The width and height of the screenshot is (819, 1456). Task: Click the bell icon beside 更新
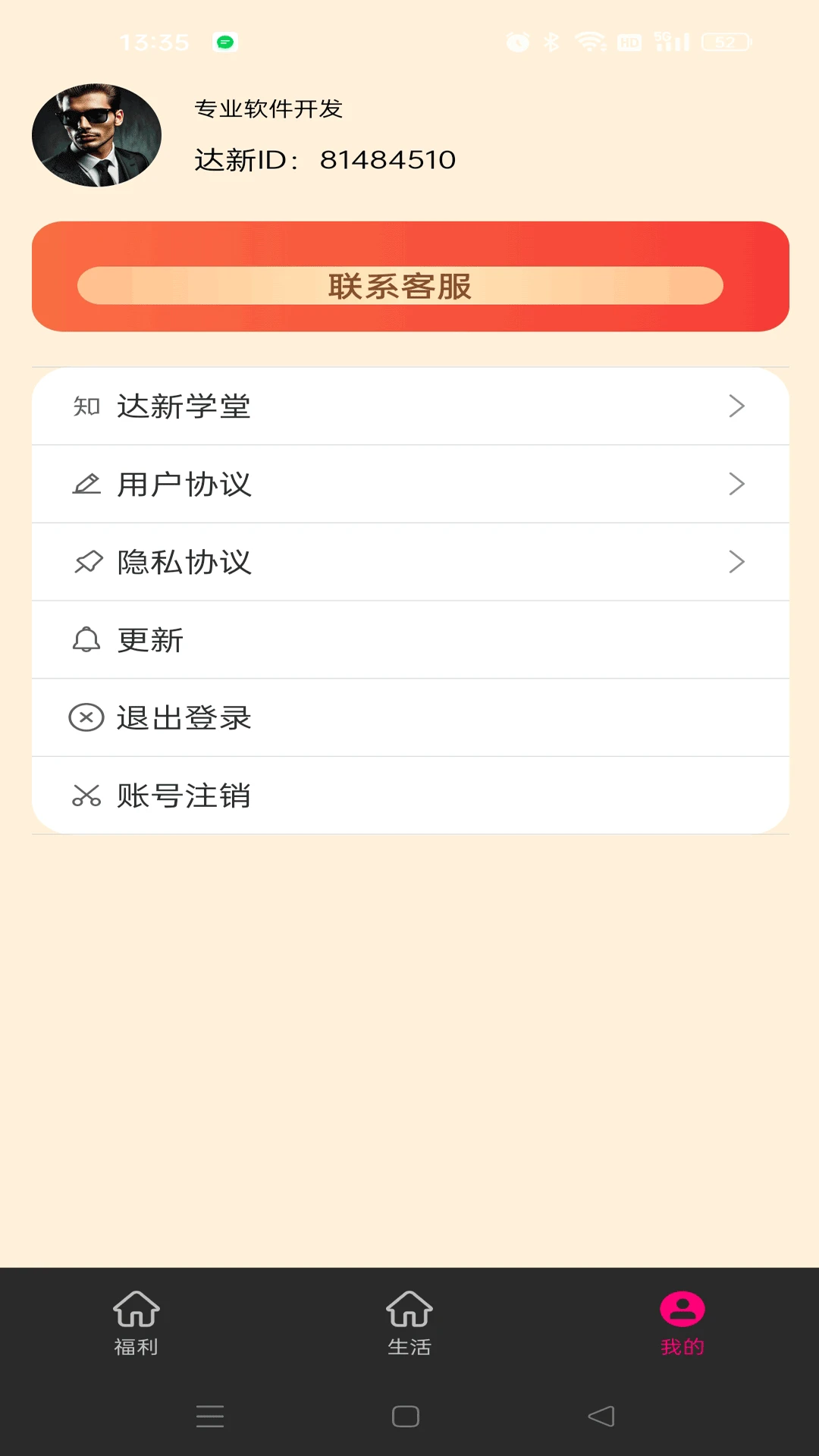[x=86, y=639]
